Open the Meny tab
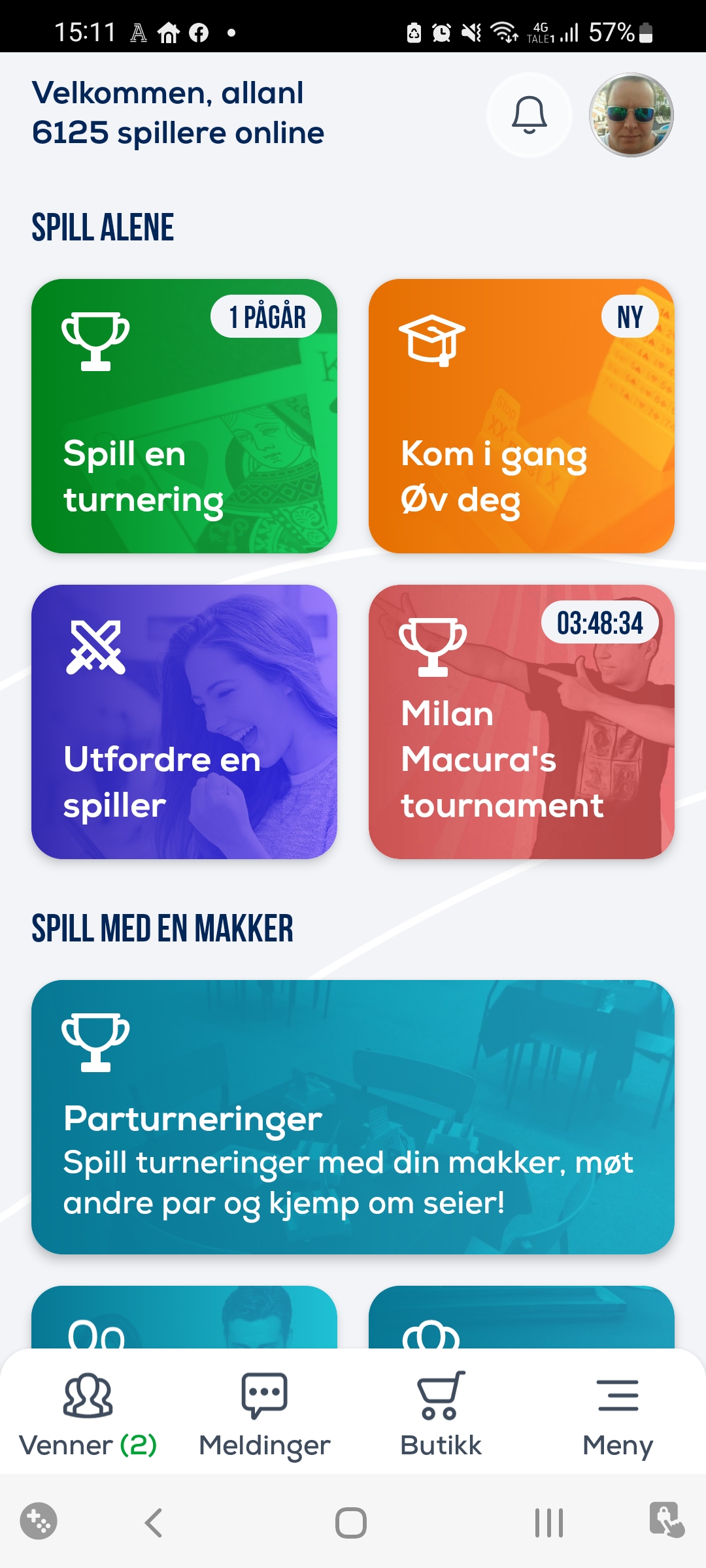The image size is (706, 1568). coord(618,1414)
